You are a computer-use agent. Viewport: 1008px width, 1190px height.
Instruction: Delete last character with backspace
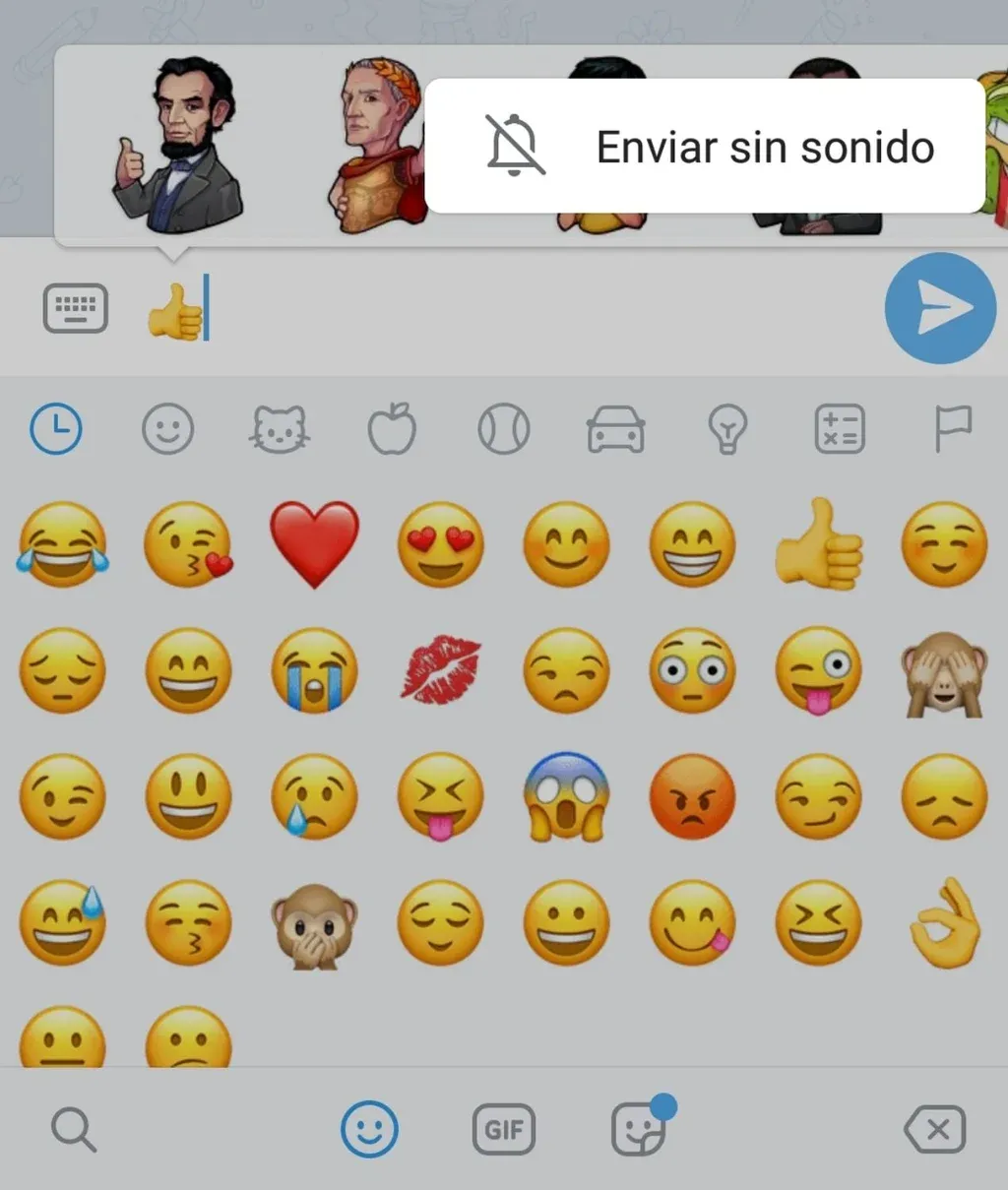click(935, 1129)
